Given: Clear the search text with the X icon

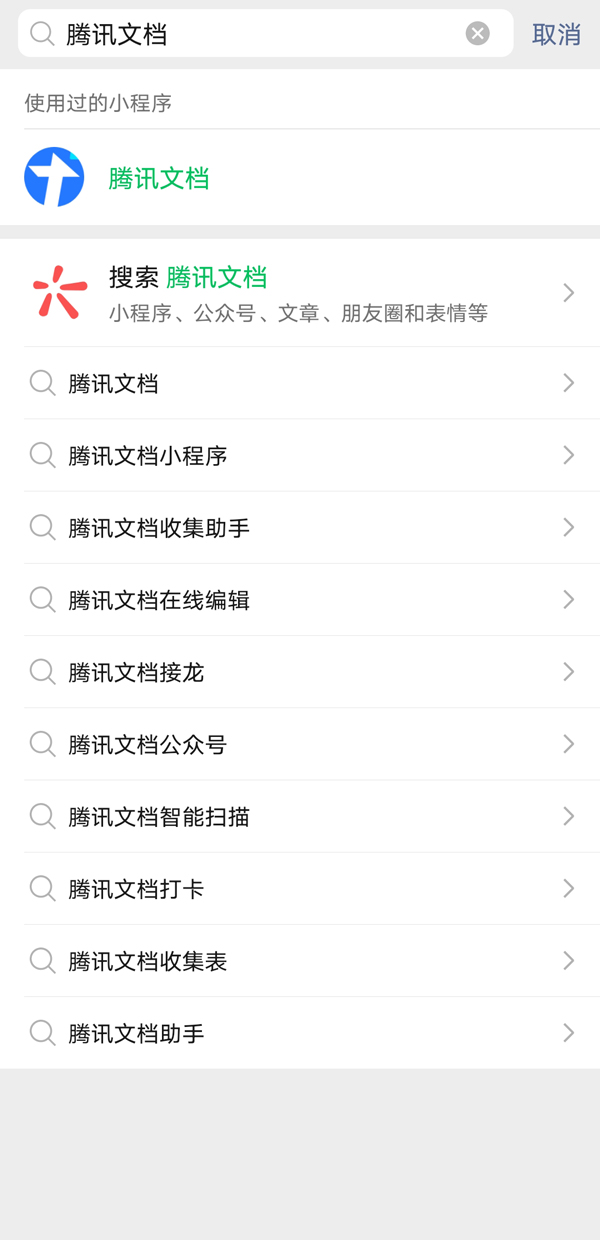Looking at the screenshot, I should point(478,34).
